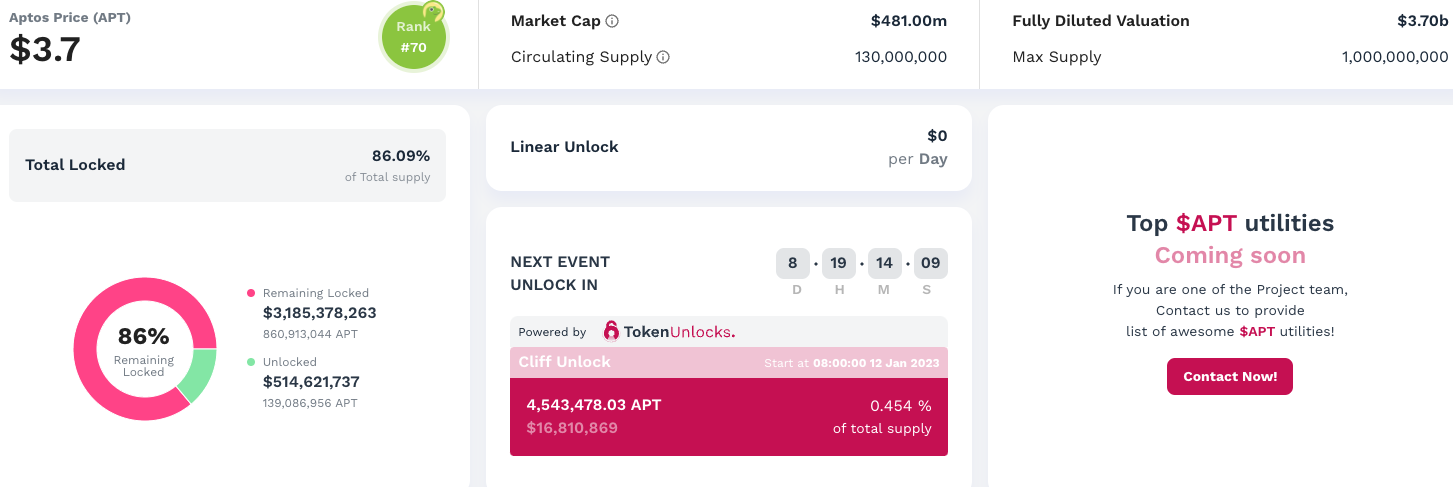This screenshot has height=487, width=1453.
Task: Open the TokenUnlocks link
Action: tap(669, 332)
